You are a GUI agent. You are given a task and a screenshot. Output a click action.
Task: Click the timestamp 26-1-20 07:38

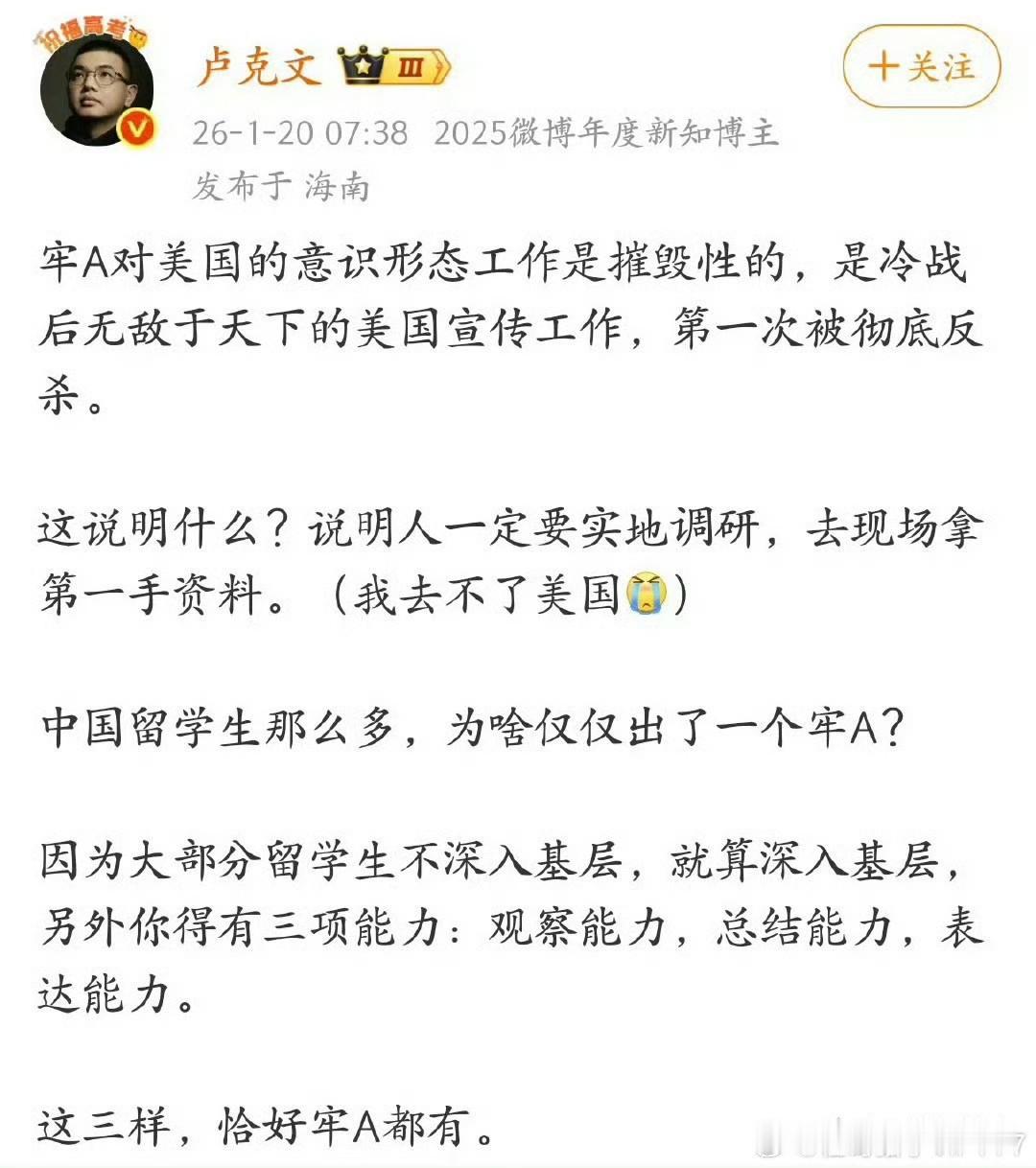pyautogui.click(x=299, y=134)
